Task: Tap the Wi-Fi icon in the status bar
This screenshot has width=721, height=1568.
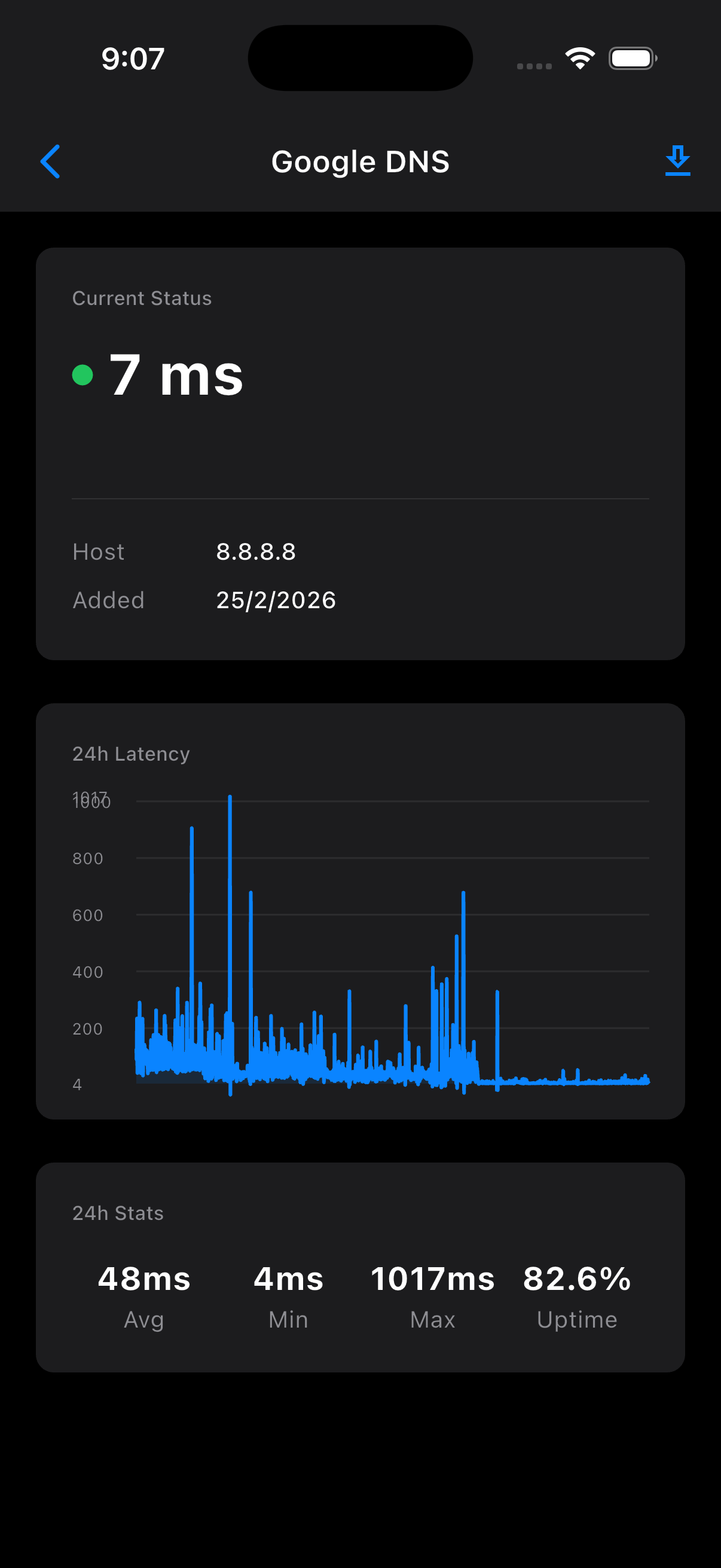Action: [579, 57]
